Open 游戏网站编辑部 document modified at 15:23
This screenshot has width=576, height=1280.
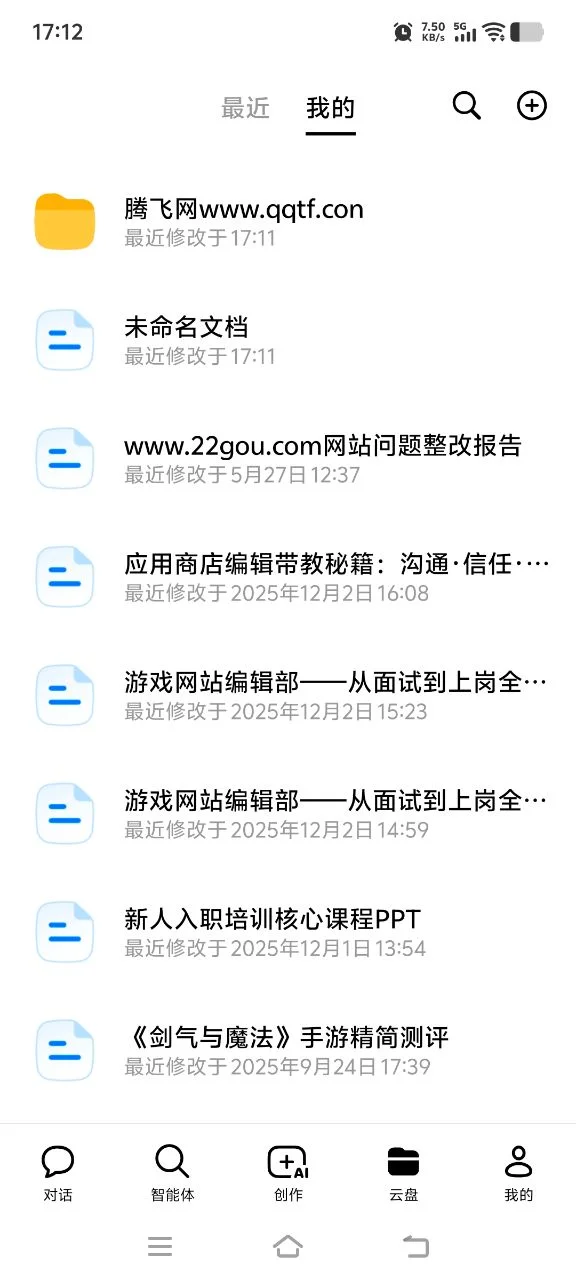[x=288, y=696]
